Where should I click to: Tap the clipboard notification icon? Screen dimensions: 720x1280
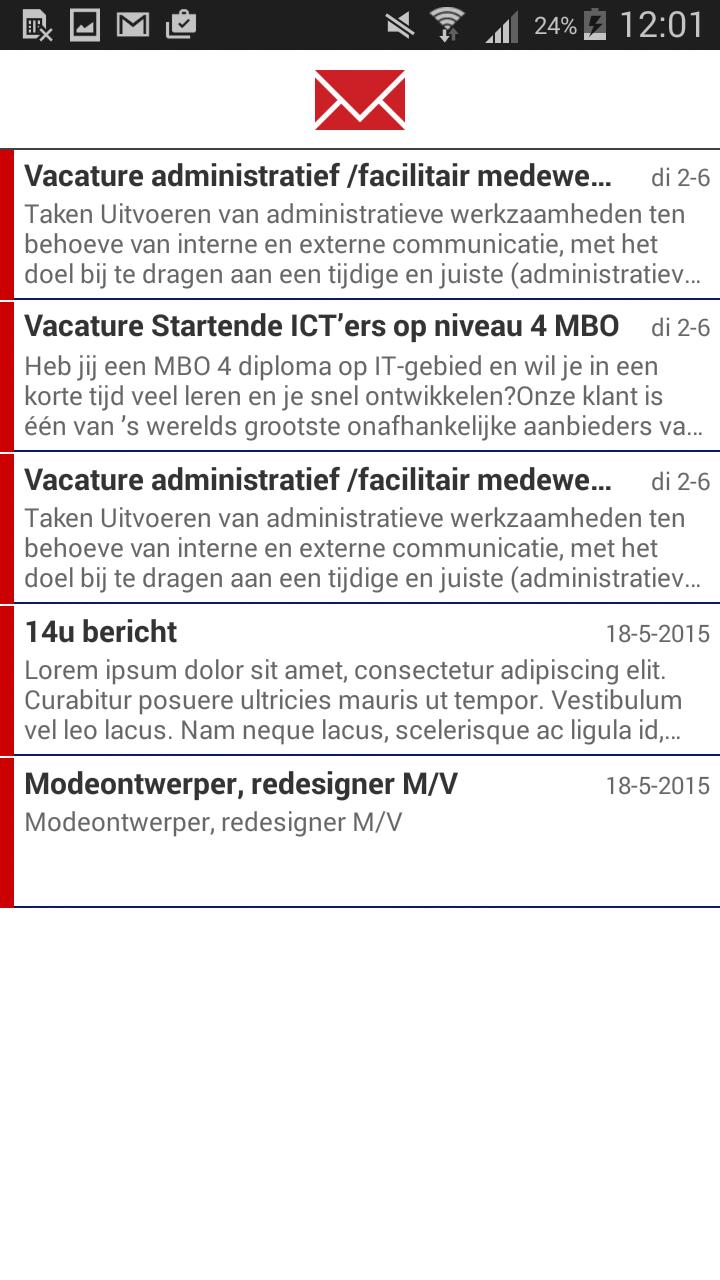[180, 25]
